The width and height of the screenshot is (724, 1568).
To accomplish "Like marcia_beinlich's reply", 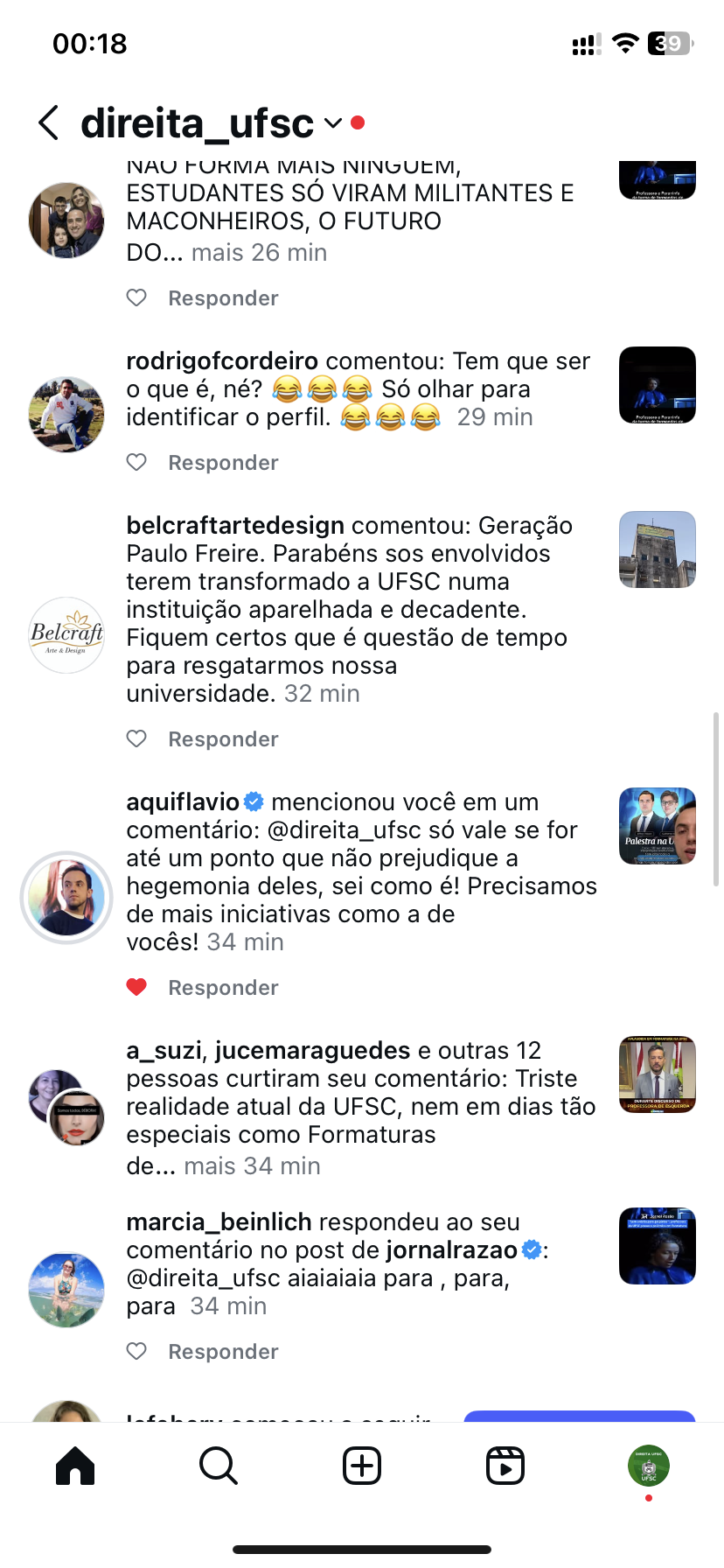I will coord(136,1351).
